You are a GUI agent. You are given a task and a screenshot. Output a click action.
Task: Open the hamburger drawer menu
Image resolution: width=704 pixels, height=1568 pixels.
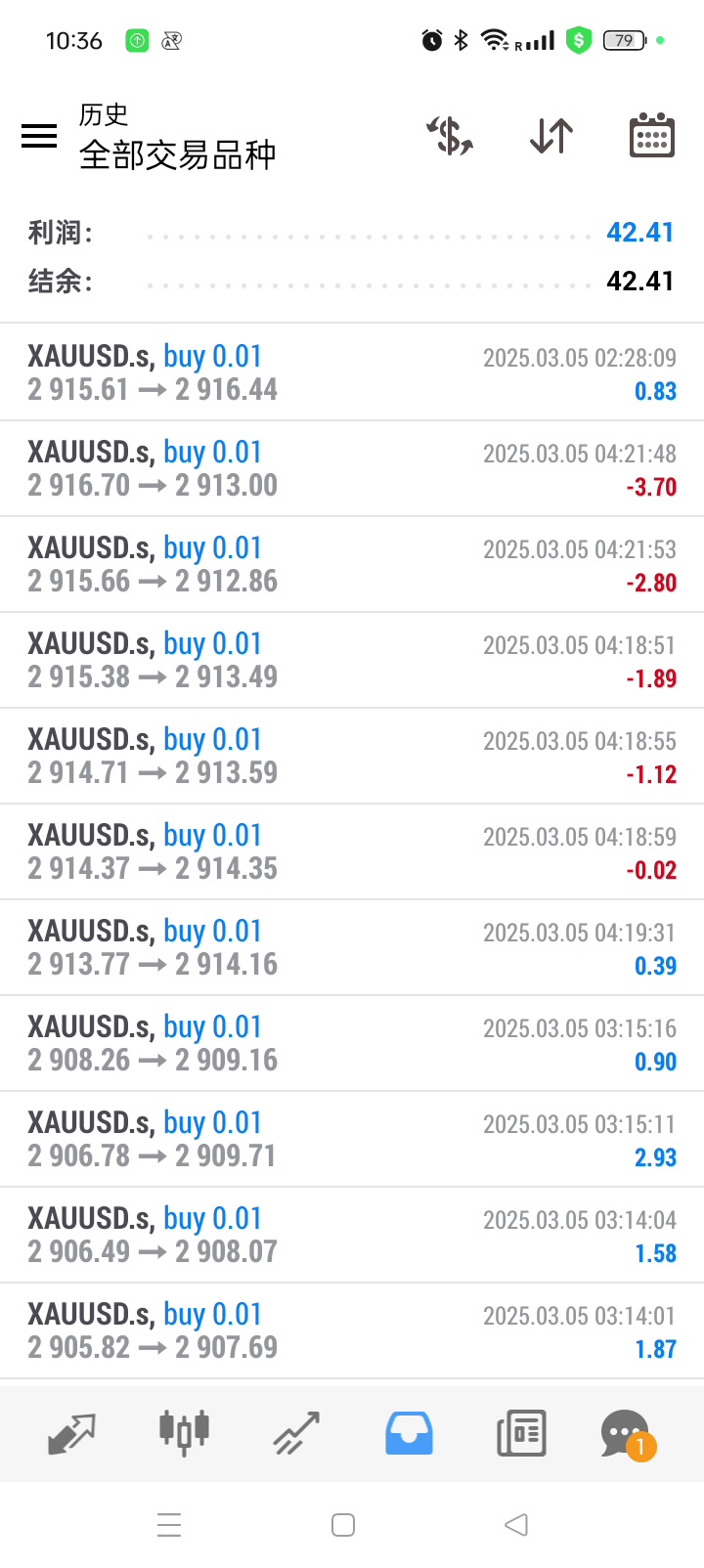pyautogui.click(x=39, y=136)
